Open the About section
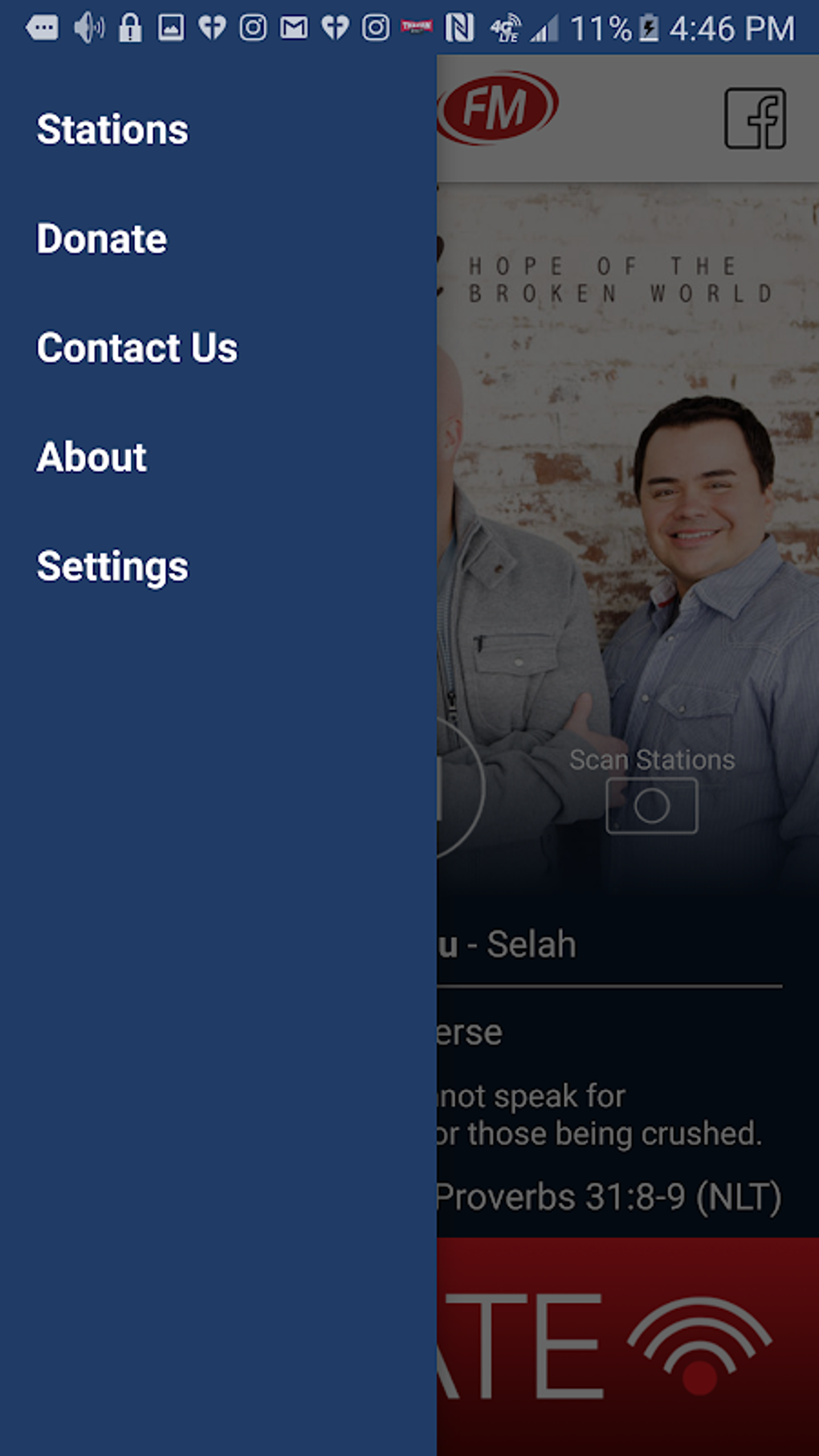This screenshot has height=1456, width=819. (91, 457)
